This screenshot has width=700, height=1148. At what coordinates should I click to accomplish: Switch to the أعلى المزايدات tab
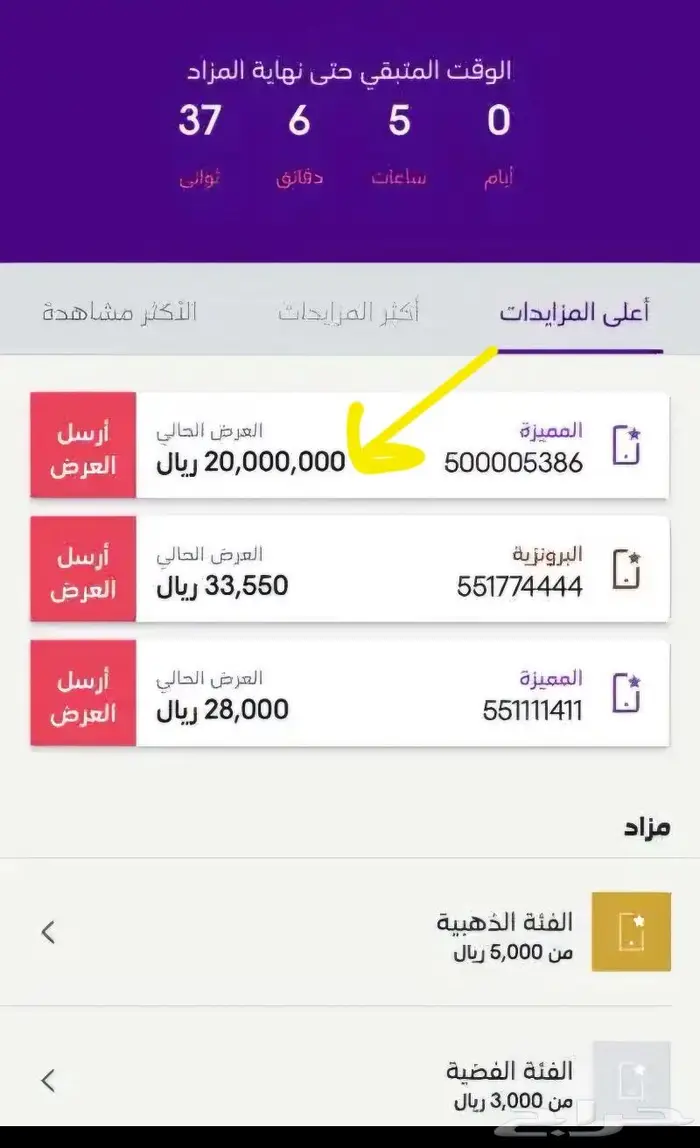click(574, 313)
